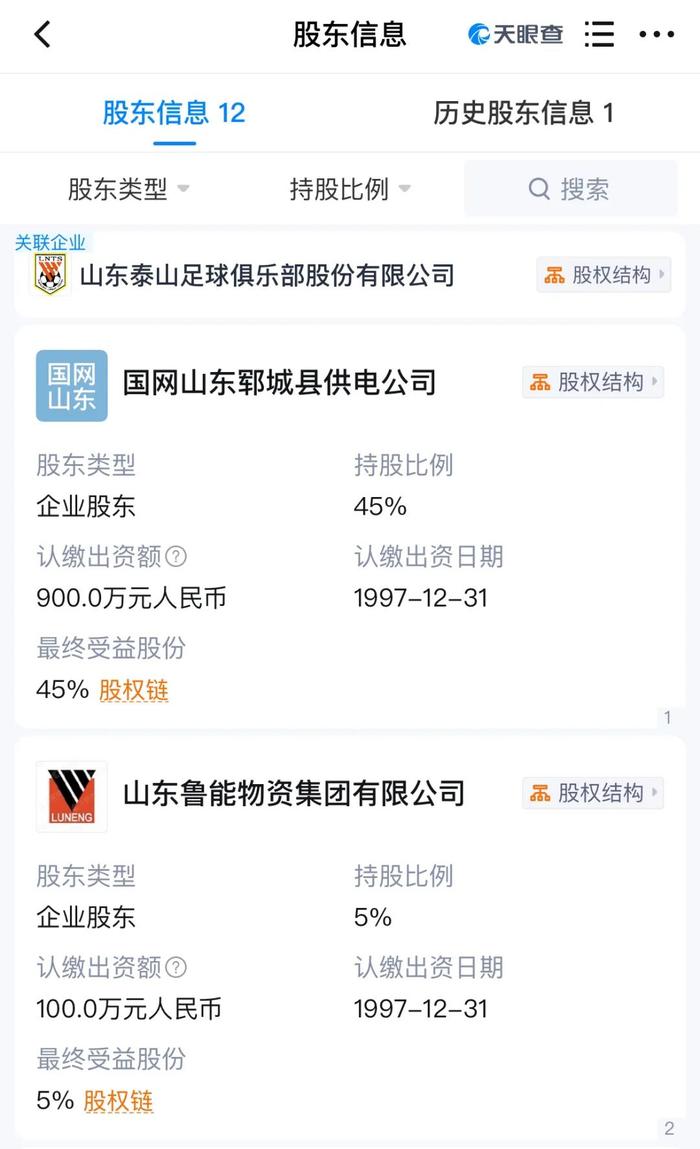
Task: Show 认缴出资额 help info under 国网山东郓城县供电公司
Action: pos(176,557)
